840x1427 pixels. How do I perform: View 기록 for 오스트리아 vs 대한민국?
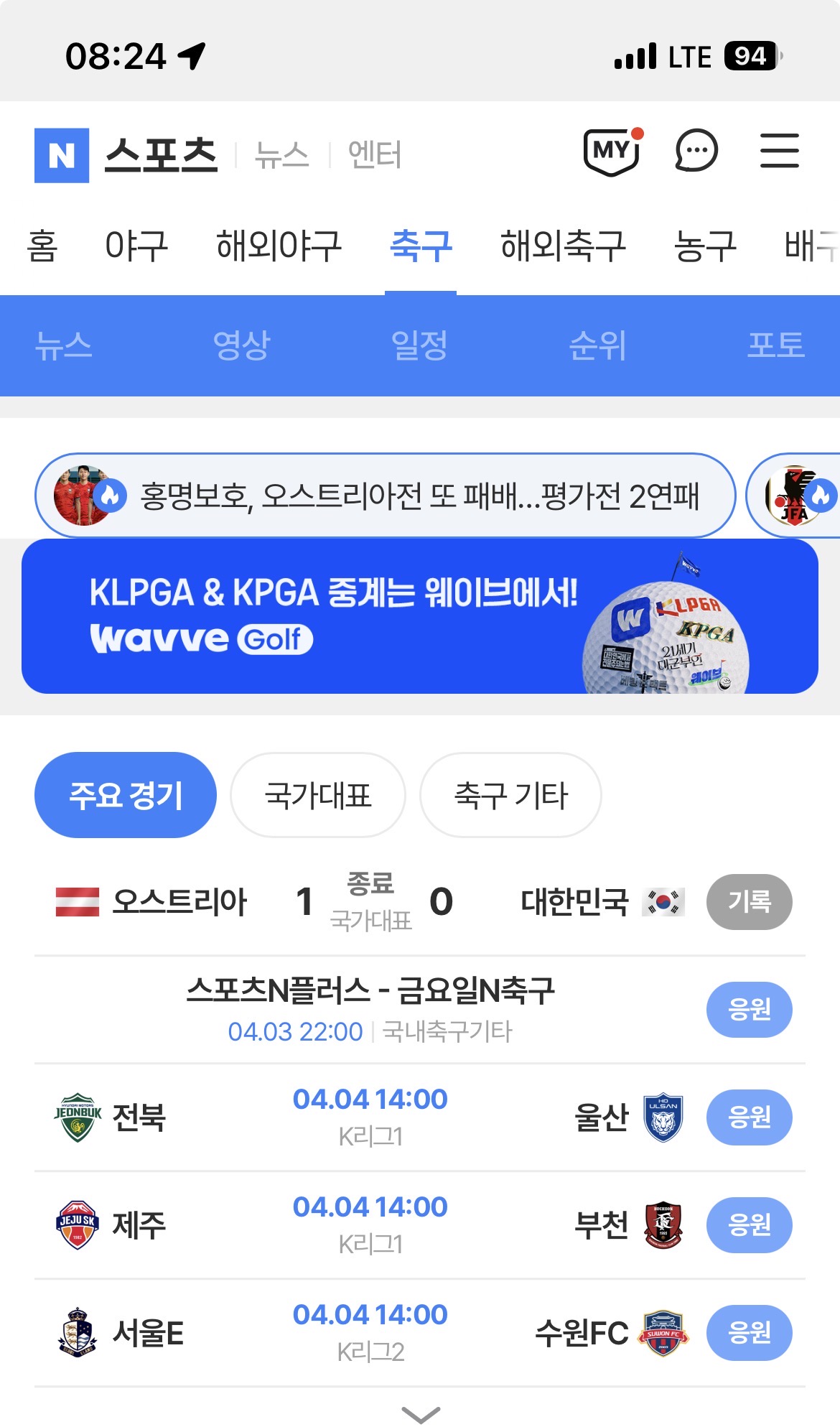coord(749,902)
